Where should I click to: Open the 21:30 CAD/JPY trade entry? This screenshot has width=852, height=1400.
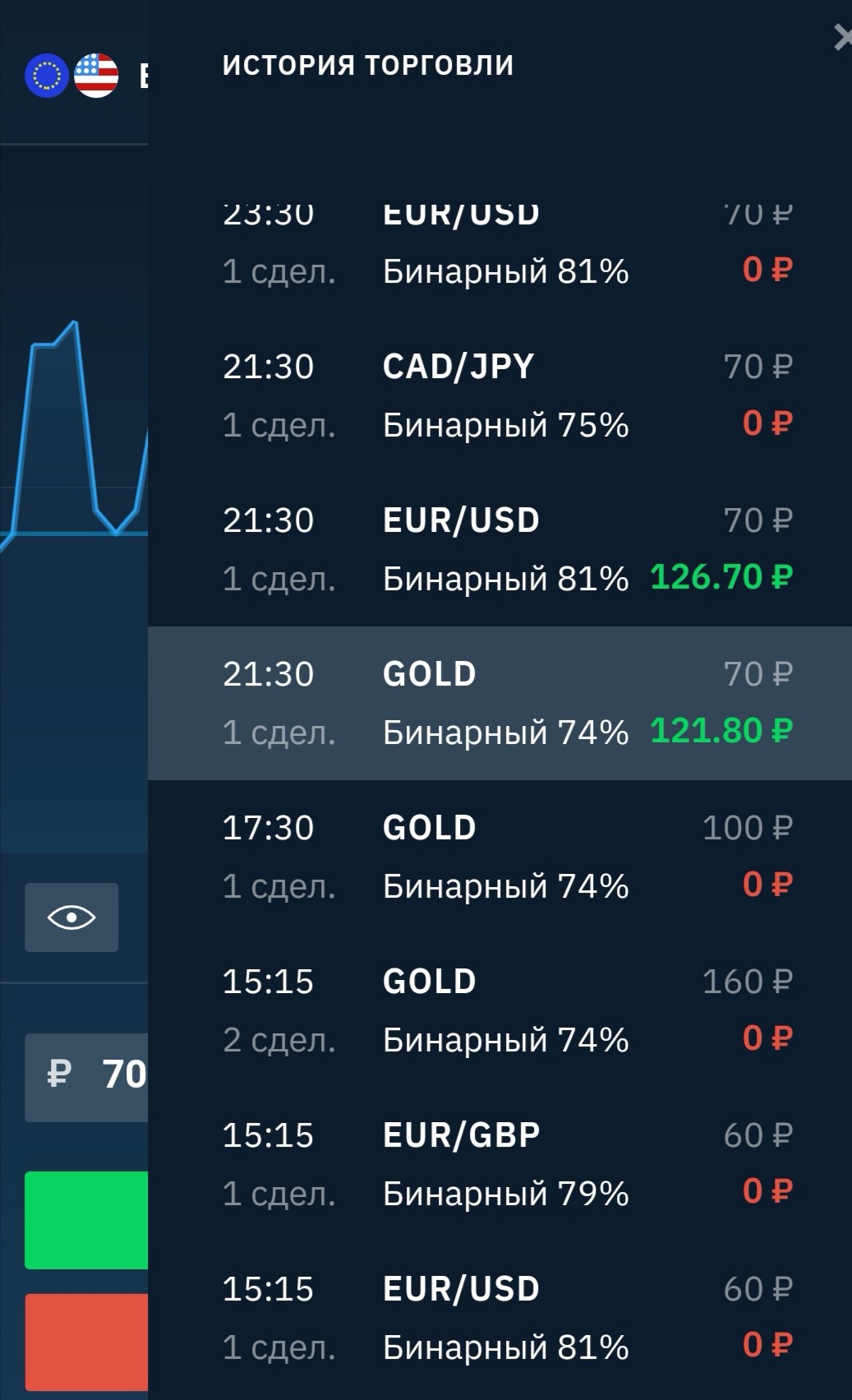tap(500, 395)
